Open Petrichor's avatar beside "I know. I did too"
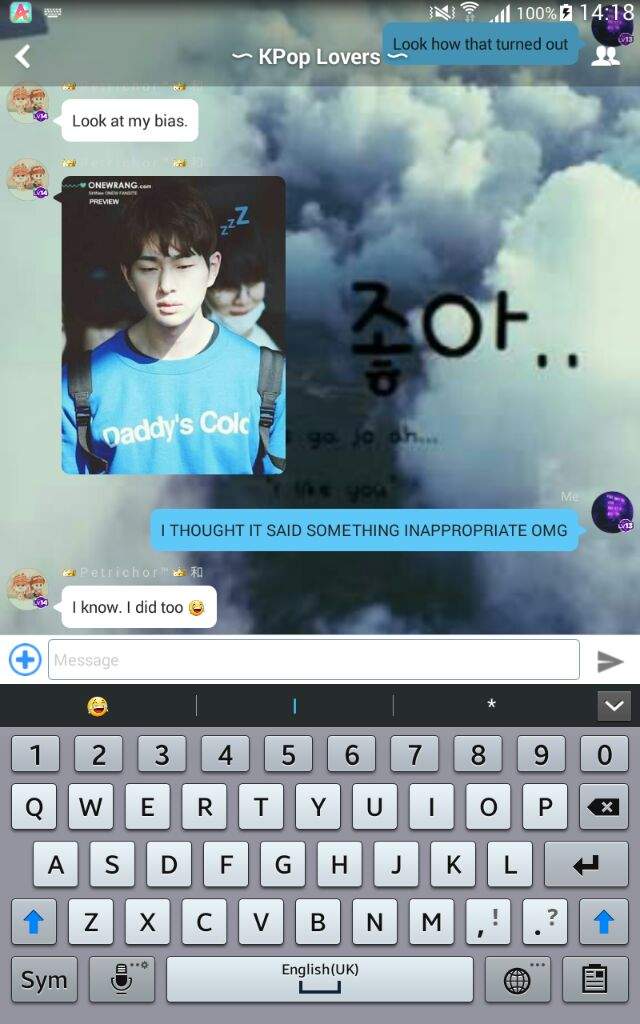Screen dimensions: 640x1024 27,589
